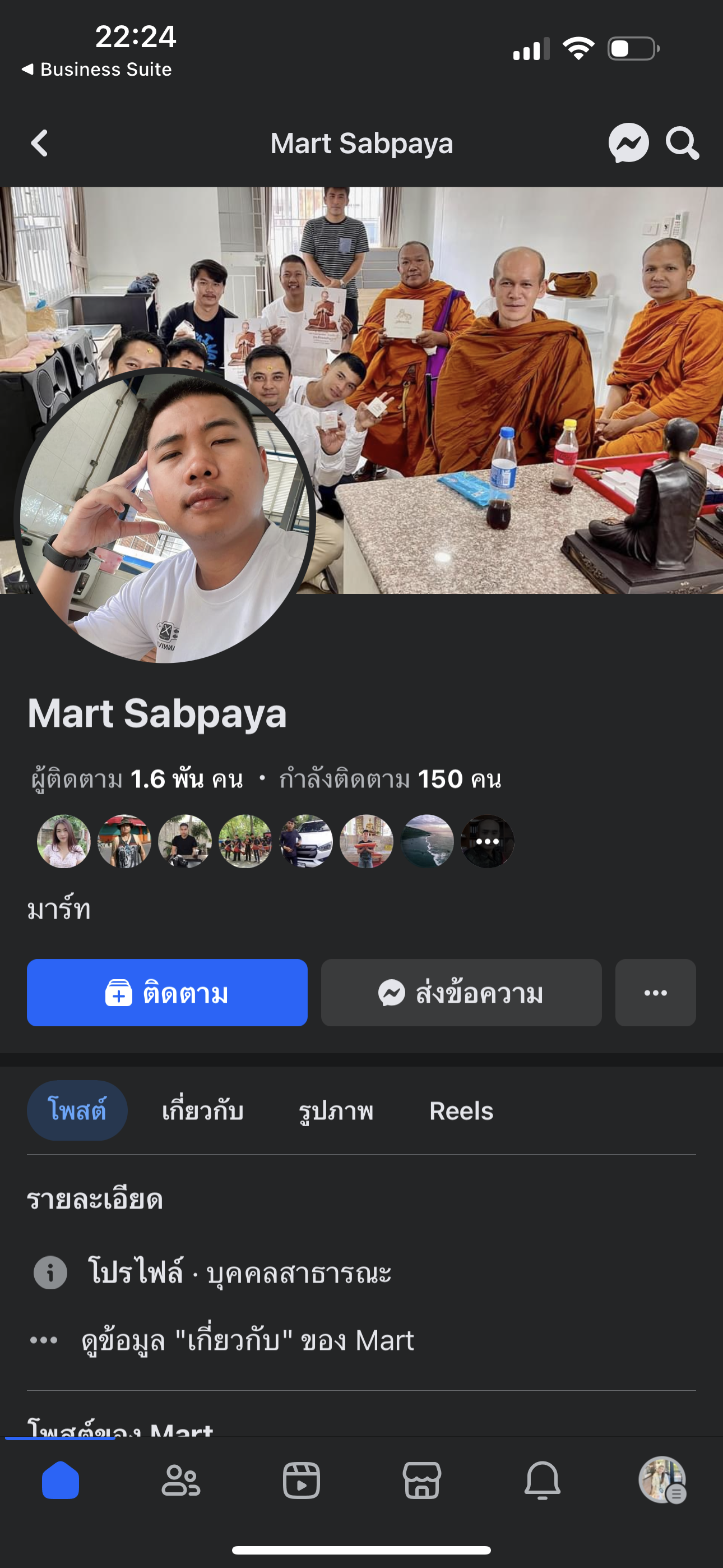Open the Friends tab in bottom bar

[180, 1480]
